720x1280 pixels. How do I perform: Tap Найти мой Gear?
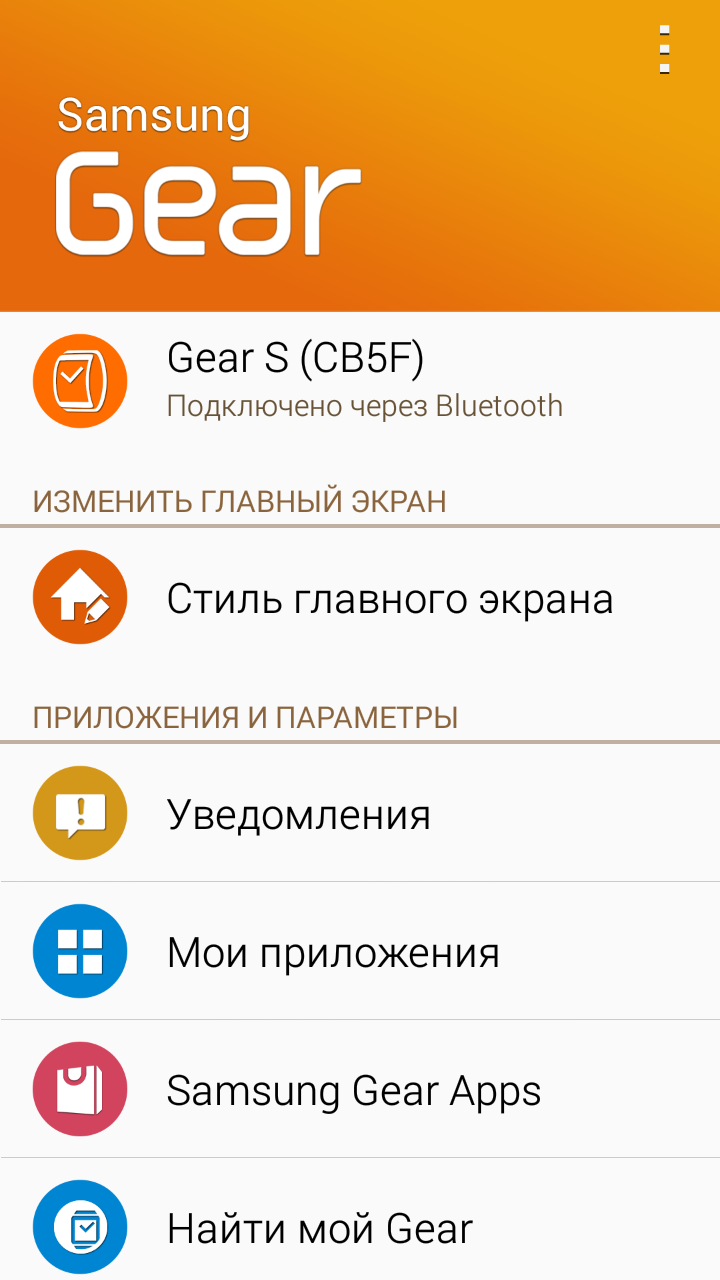pos(360,1227)
